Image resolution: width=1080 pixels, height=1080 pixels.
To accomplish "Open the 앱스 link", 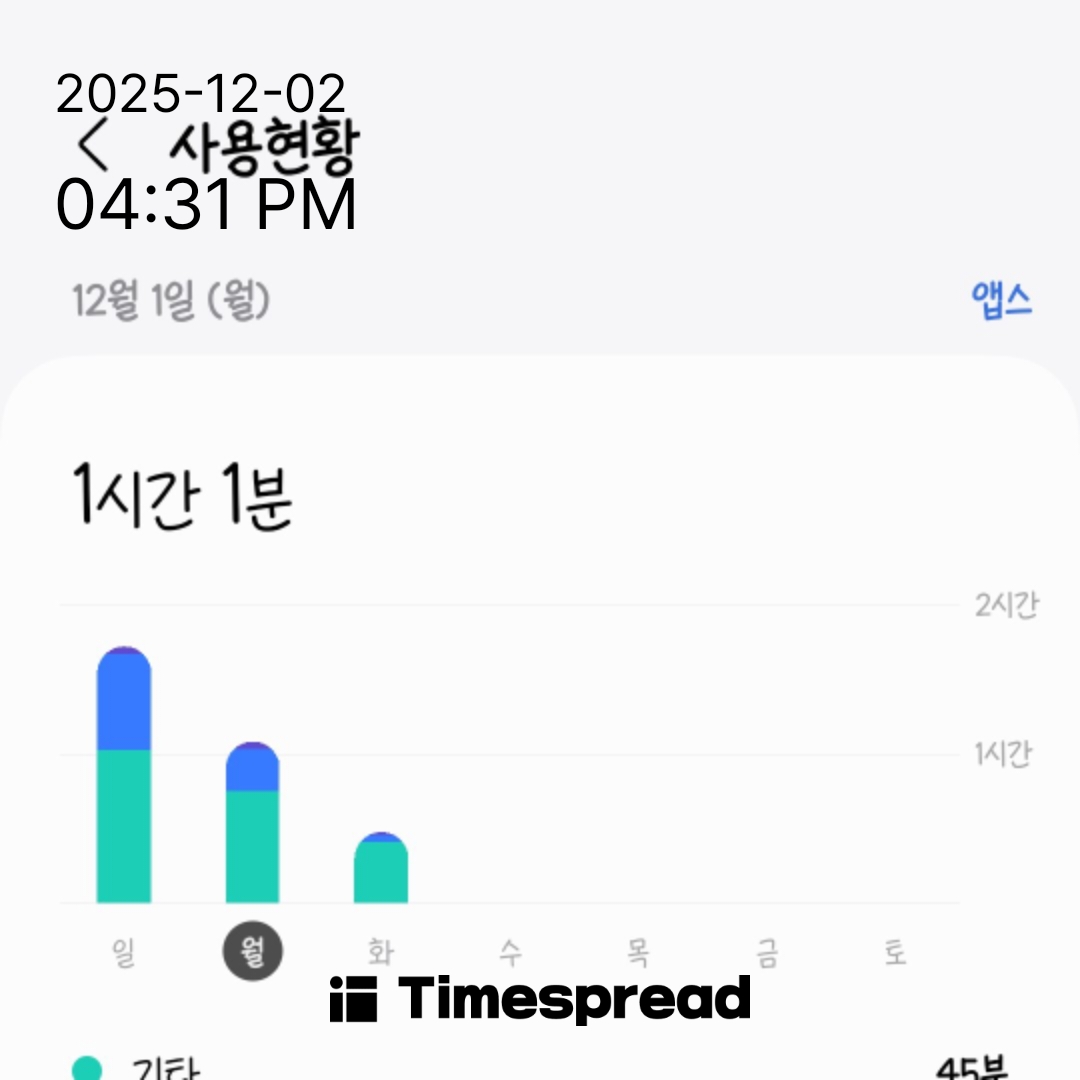I will pos(1001,300).
